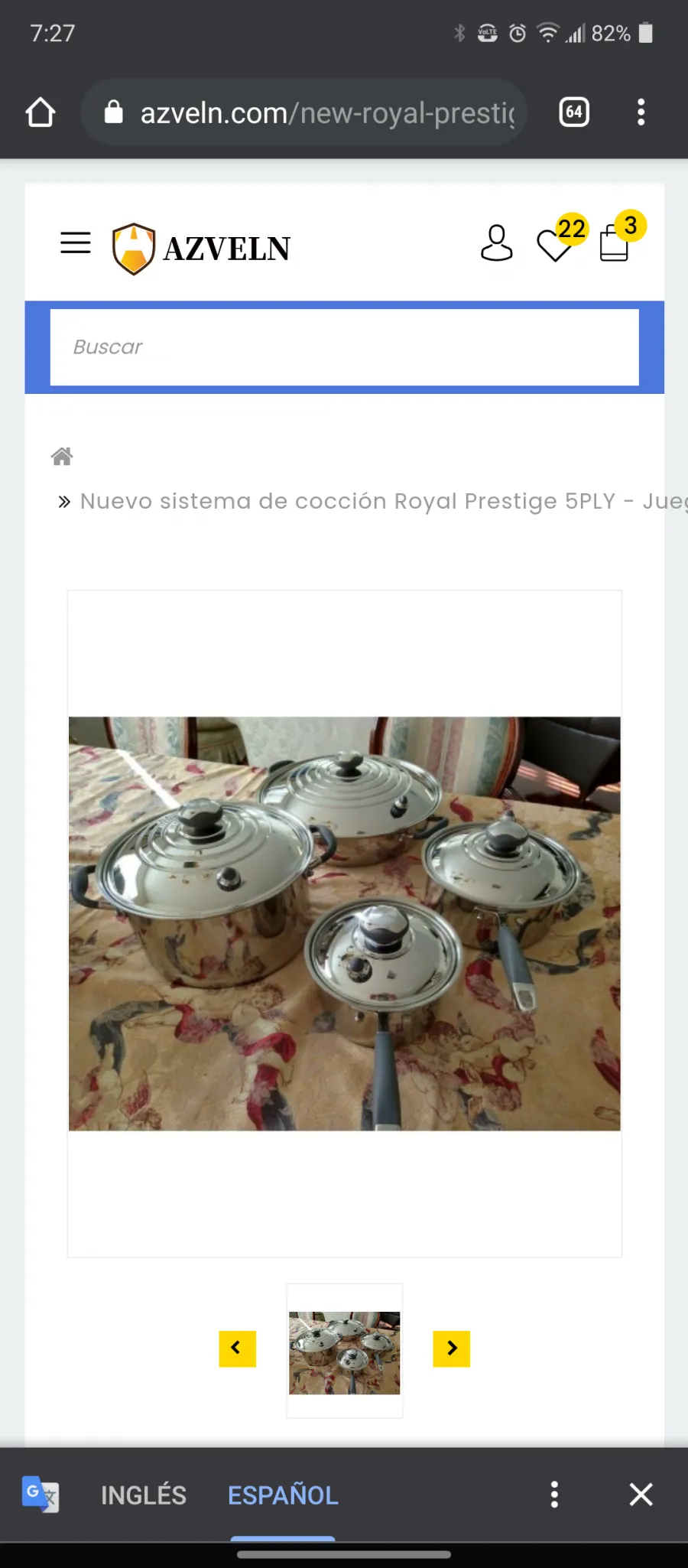Open the user account icon
Viewport: 688px width, 1568px height.
pos(496,243)
